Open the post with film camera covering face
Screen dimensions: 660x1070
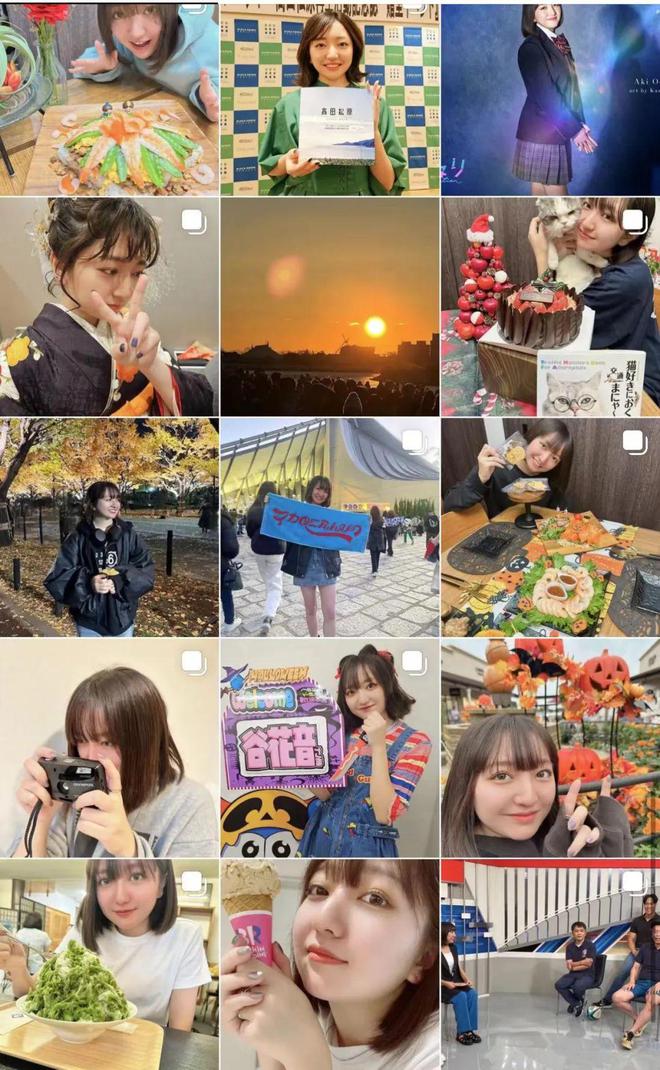coord(109,748)
